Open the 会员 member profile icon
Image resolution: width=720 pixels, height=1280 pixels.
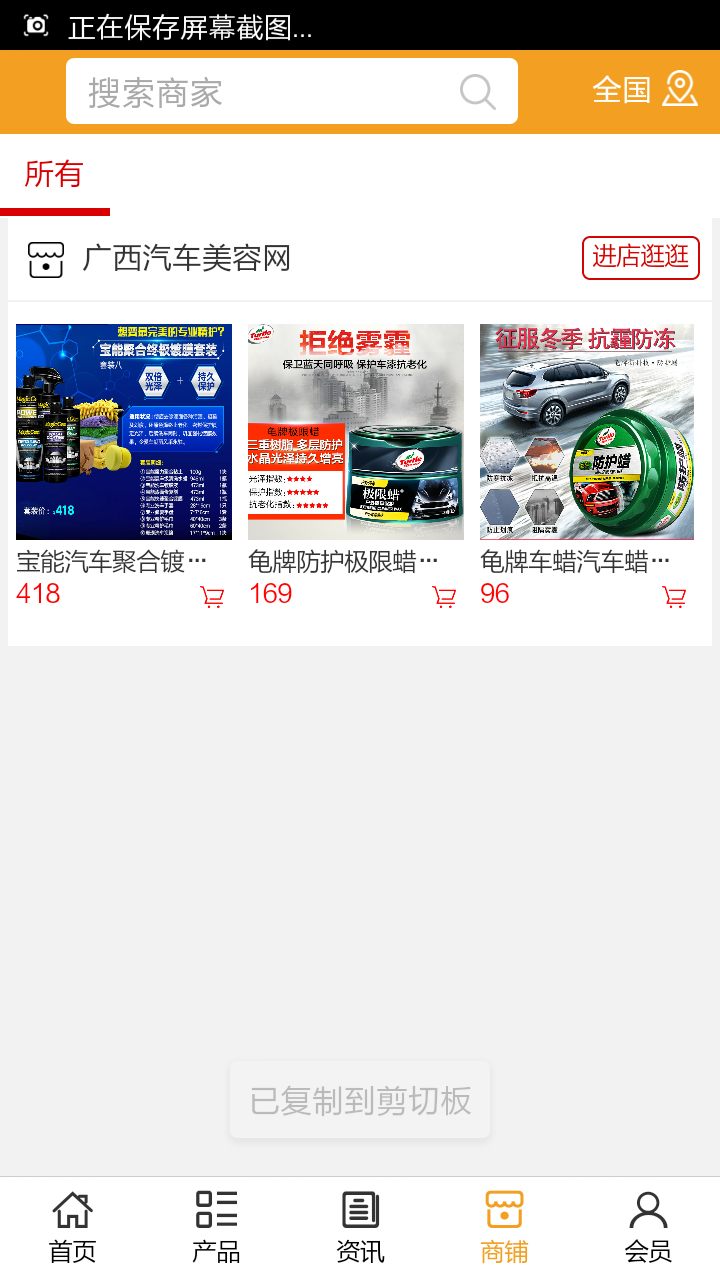(648, 1209)
